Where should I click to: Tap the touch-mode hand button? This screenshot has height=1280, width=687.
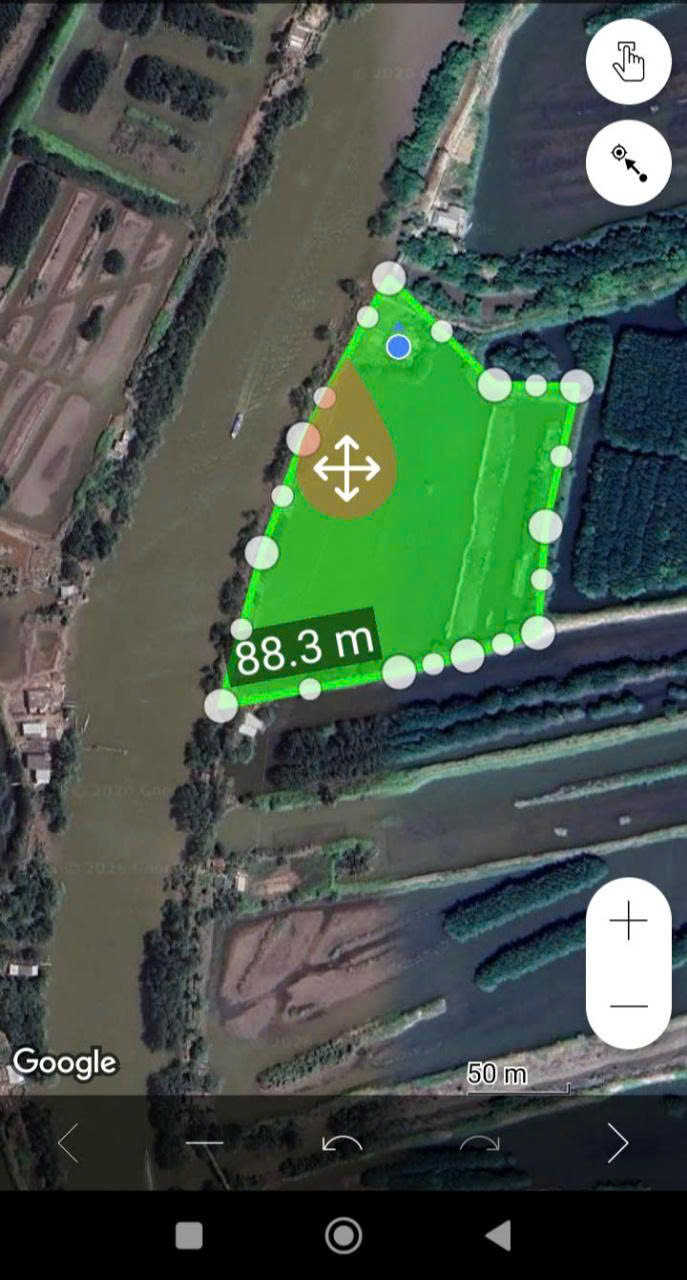tap(628, 61)
